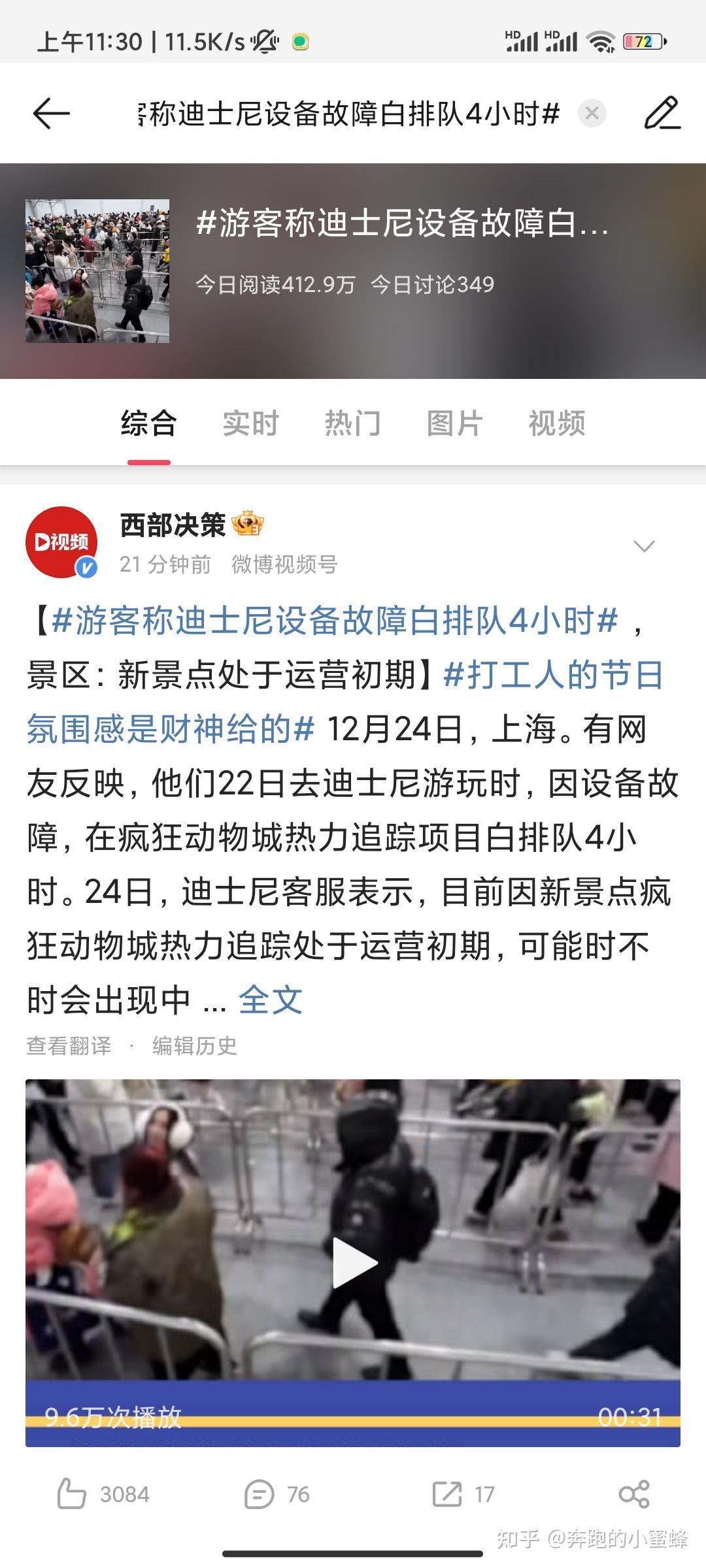
Task: Like the post with 3084 likes
Action: pos(103,1494)
